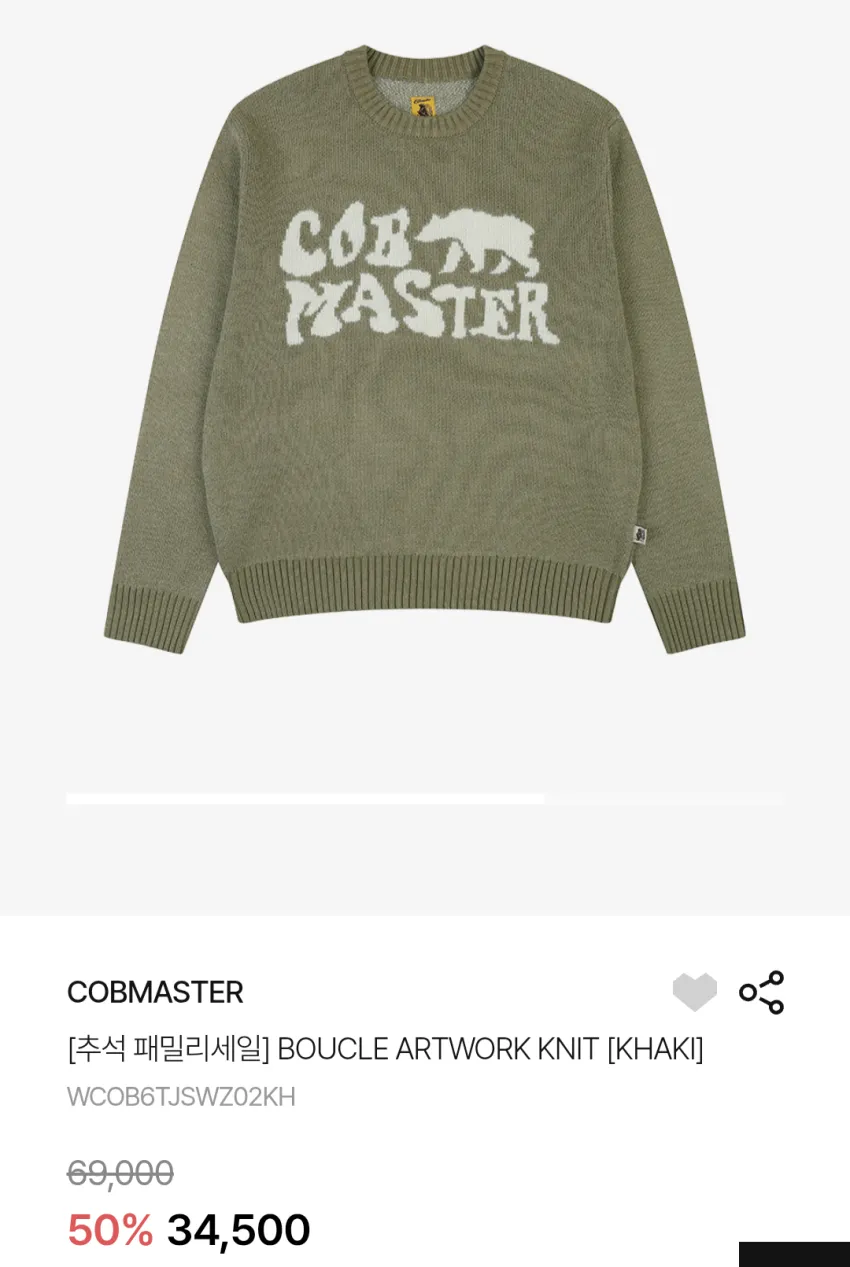850x1267 pixels.
Task: Share this product
Action: click(762, 992)
